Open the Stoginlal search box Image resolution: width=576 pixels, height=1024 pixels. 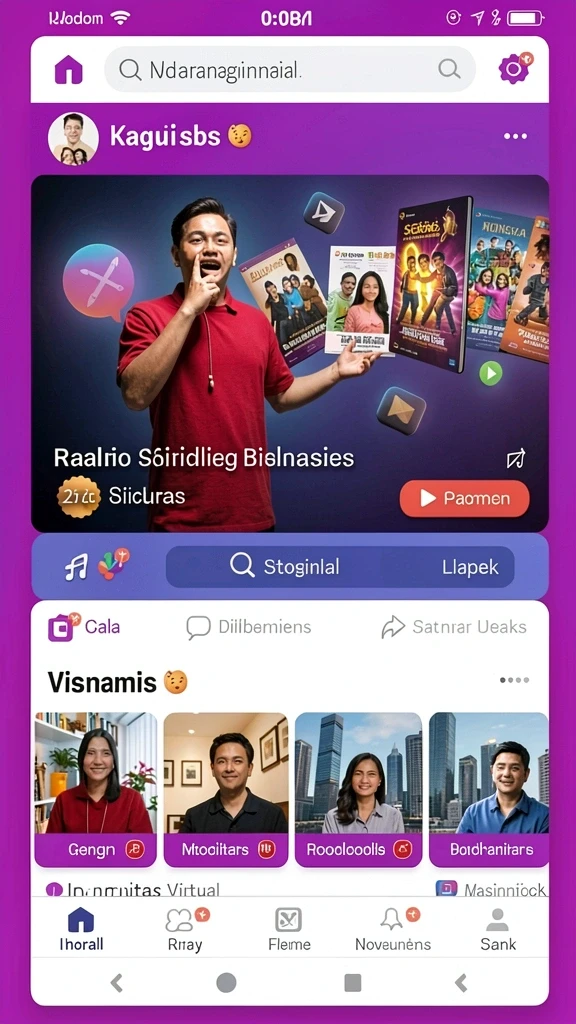click(x=285, y=566)
